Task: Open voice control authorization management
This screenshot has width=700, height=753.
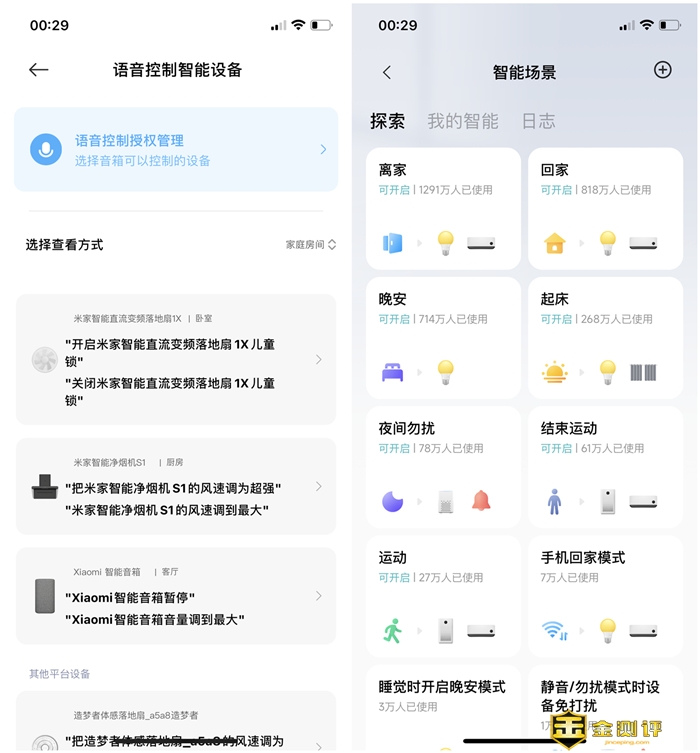Action: click(175, 150)
